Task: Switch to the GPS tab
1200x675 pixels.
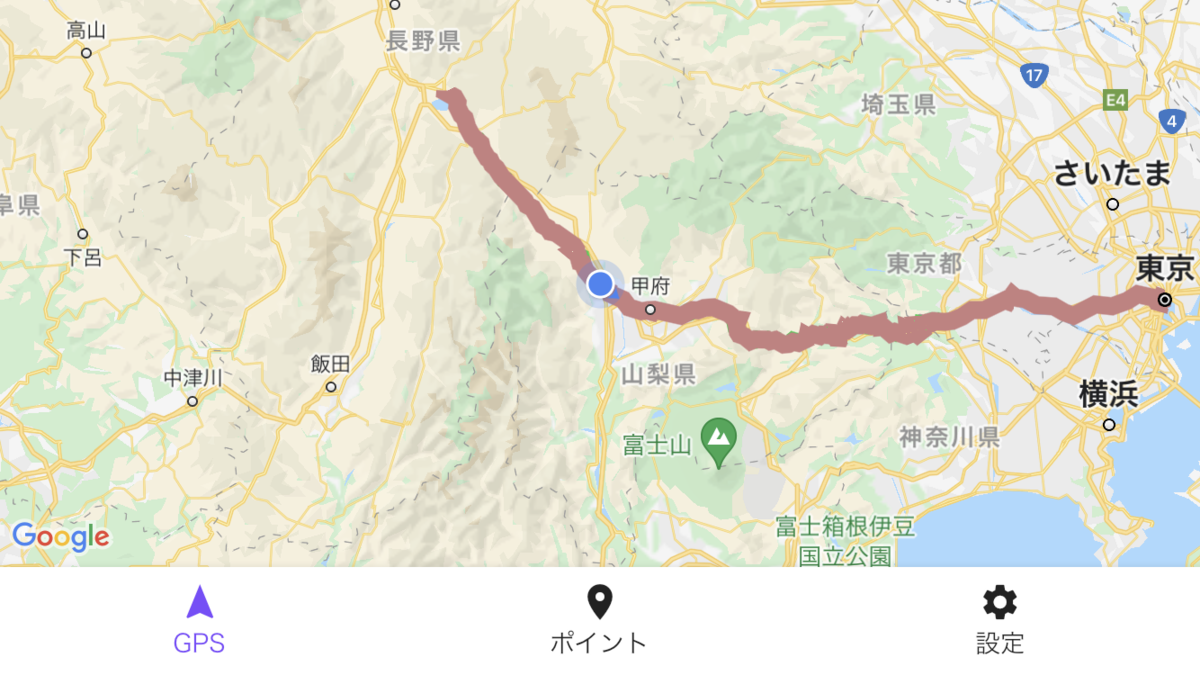Action: tap(199, 620)
